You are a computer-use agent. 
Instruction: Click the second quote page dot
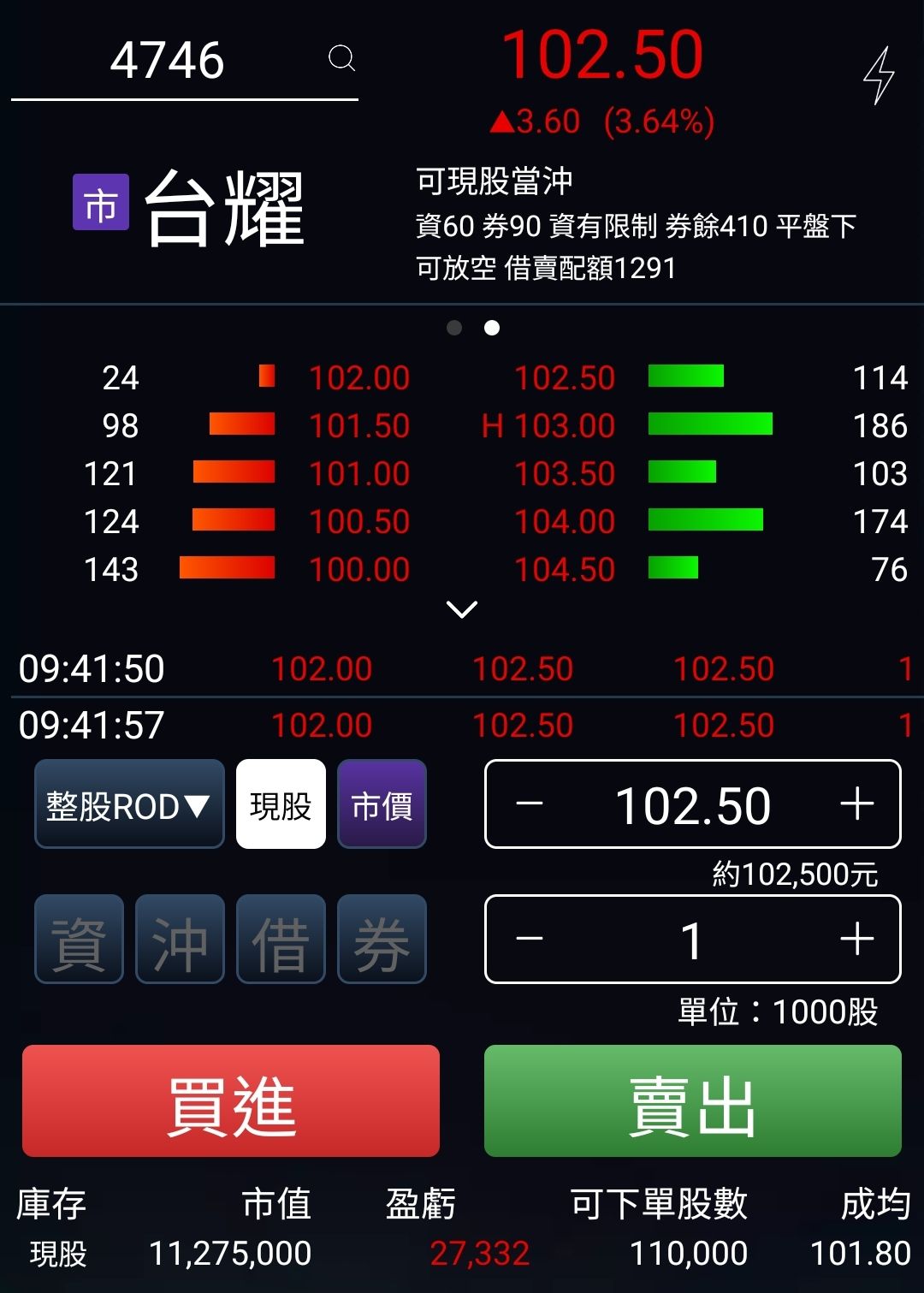pyautogui.click(x=492, y=328)
